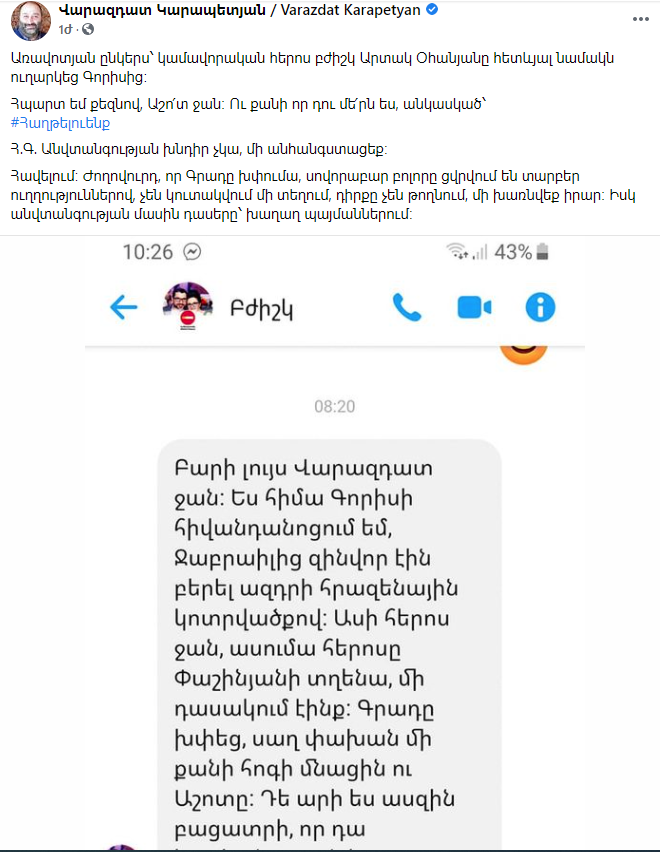Open the post's 1d timestamp link

tap(64, 30)
